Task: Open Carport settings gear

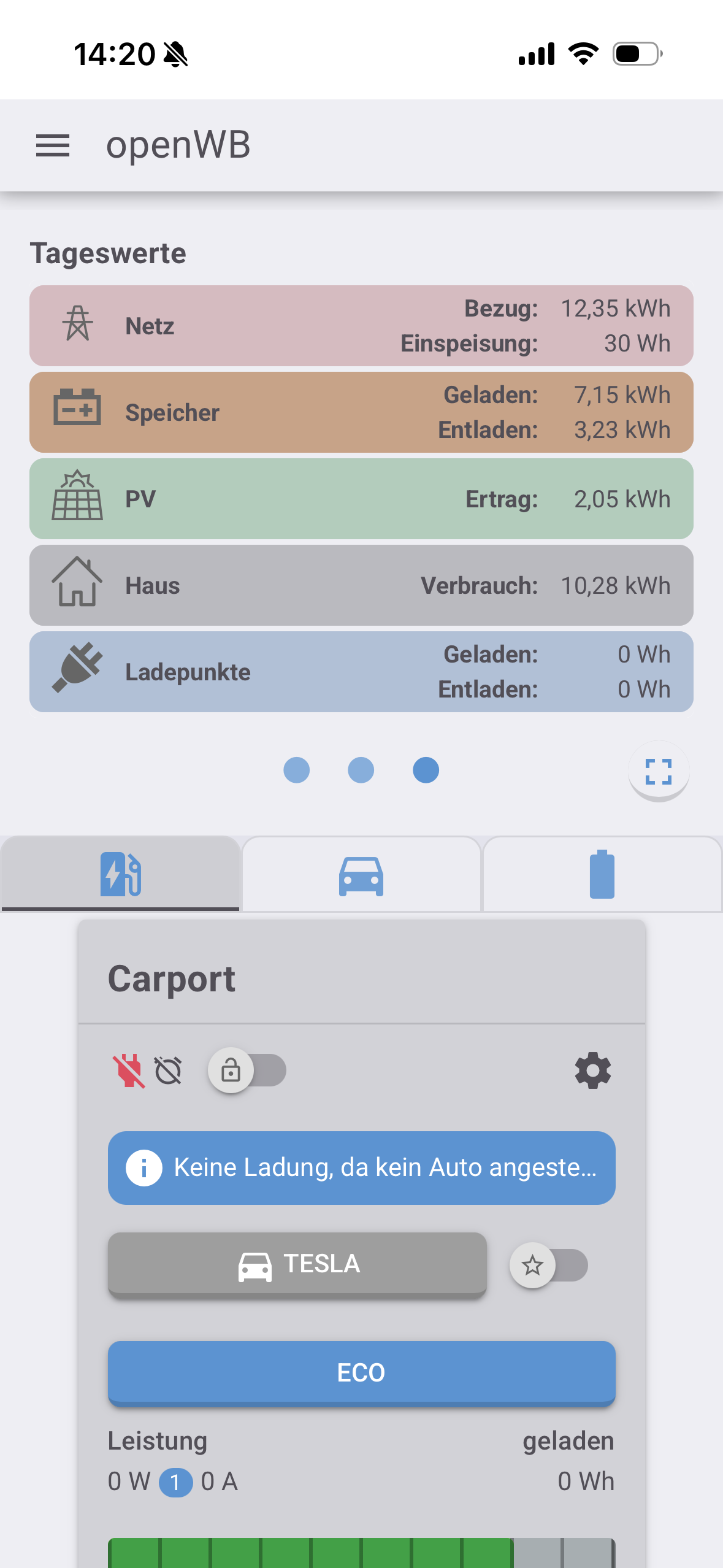Action: [x=592, y=1070]
